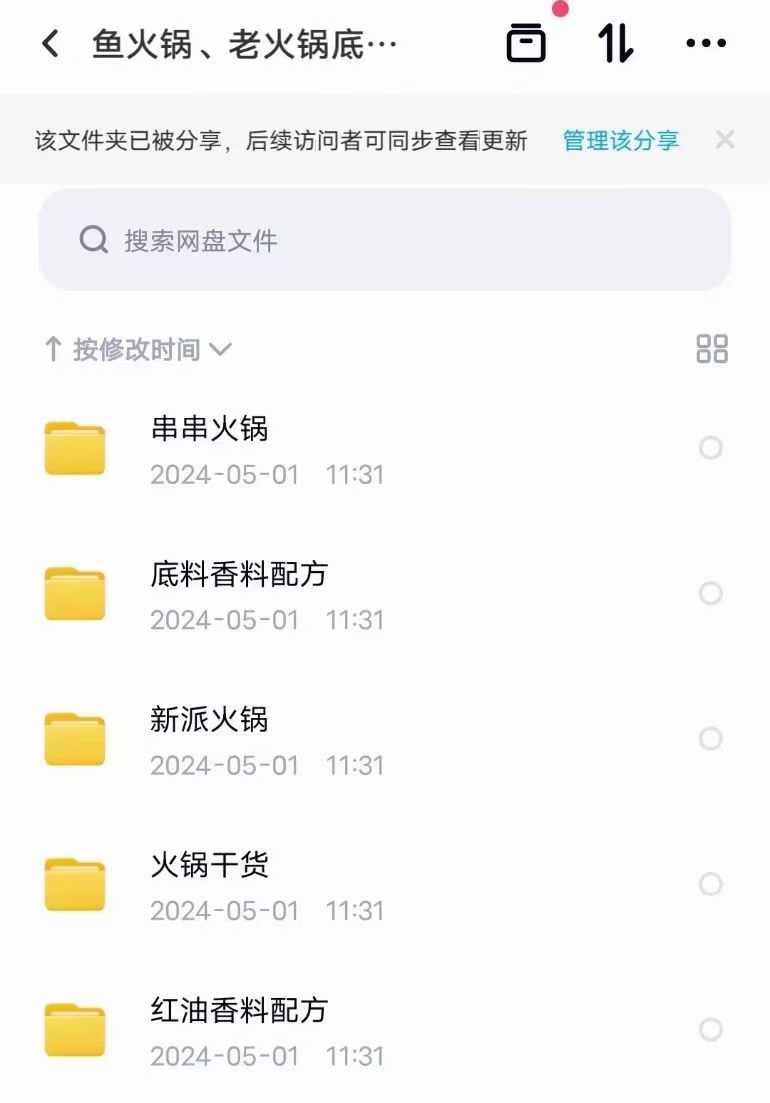Image resolution: width=770 pixels, height=1103 pixels.
Task: Tap the 串串火锅 folder icon
Action: 74,448
